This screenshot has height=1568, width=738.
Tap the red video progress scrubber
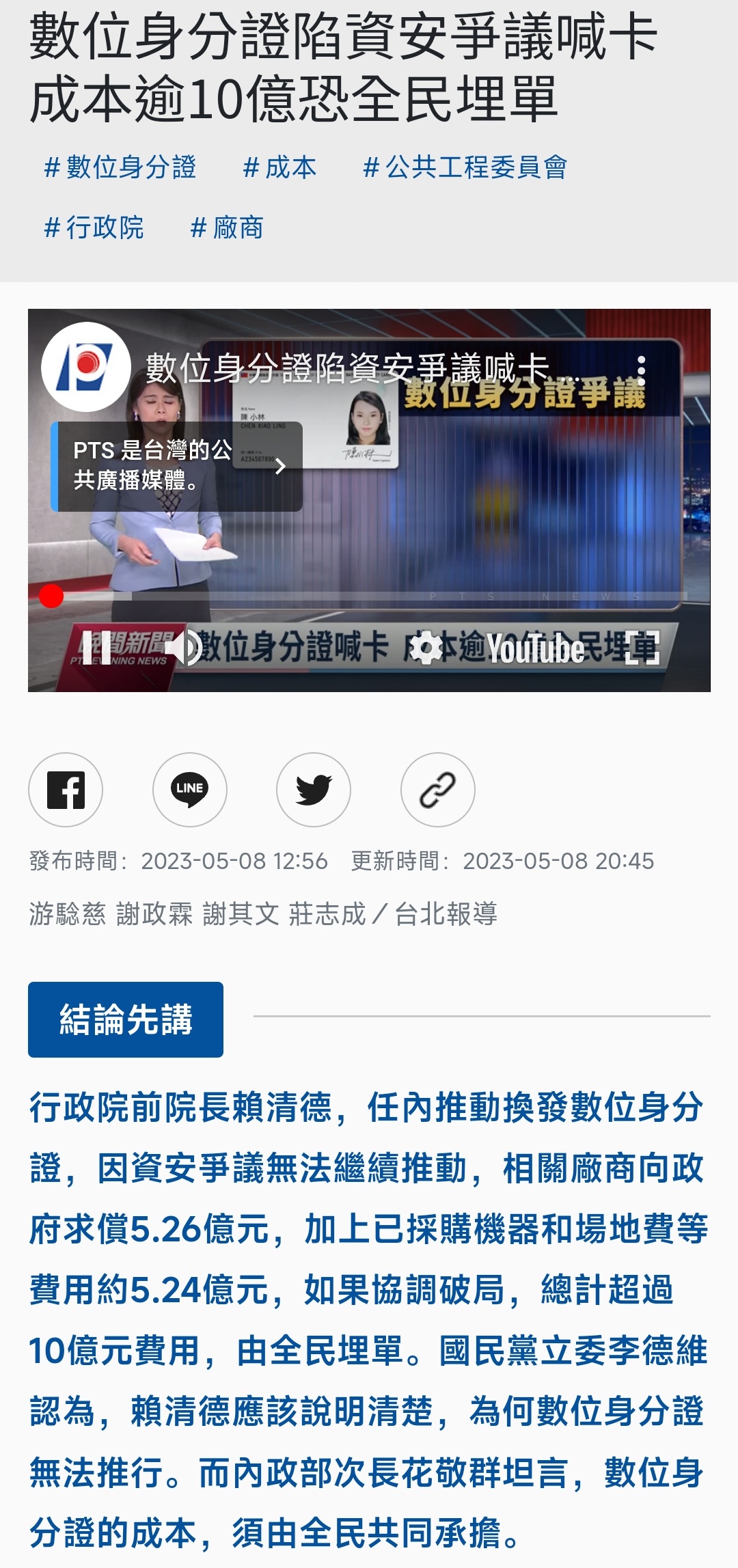click(x=51, y=596)
